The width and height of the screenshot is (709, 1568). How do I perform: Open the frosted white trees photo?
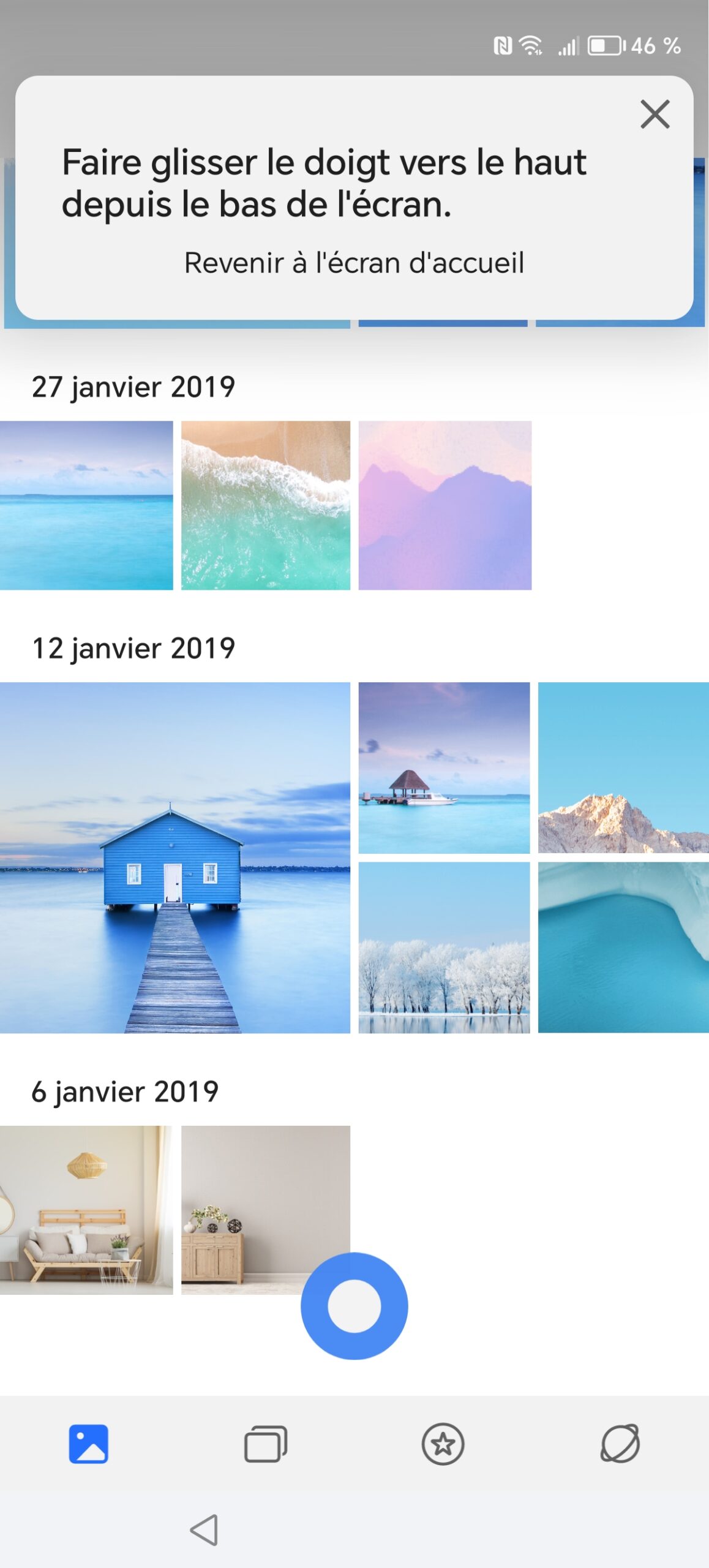[444, 947]
